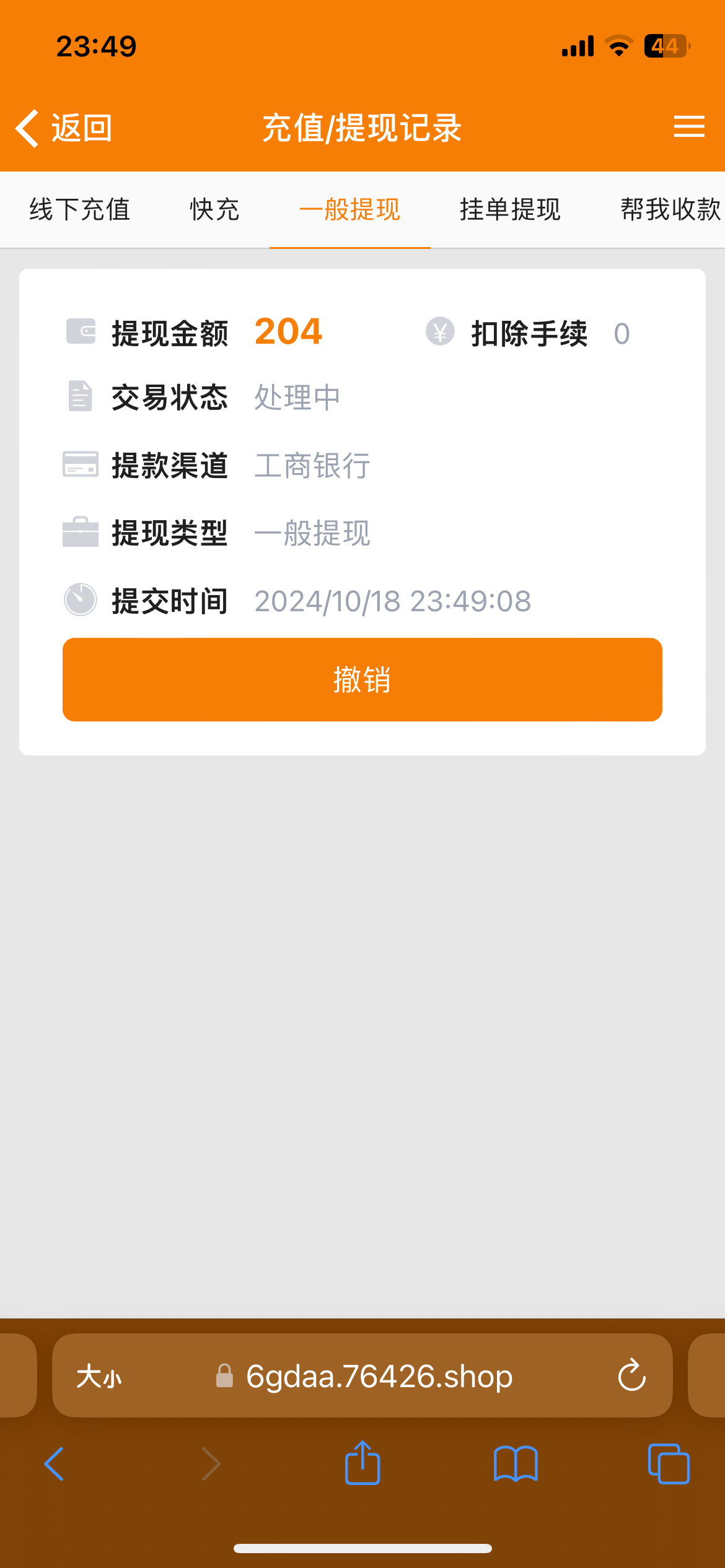This screenshot has height=1568, width=725.
Task: Share this page from the browser toolbar
Action: click(362, 1463)
